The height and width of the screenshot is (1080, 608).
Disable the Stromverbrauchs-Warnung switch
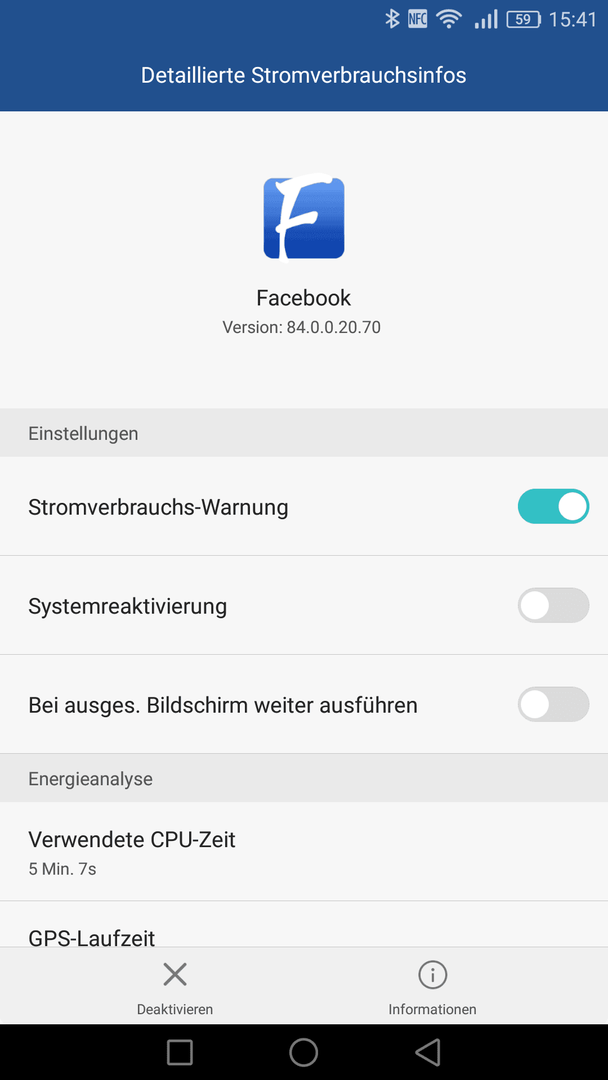point(553,506)
